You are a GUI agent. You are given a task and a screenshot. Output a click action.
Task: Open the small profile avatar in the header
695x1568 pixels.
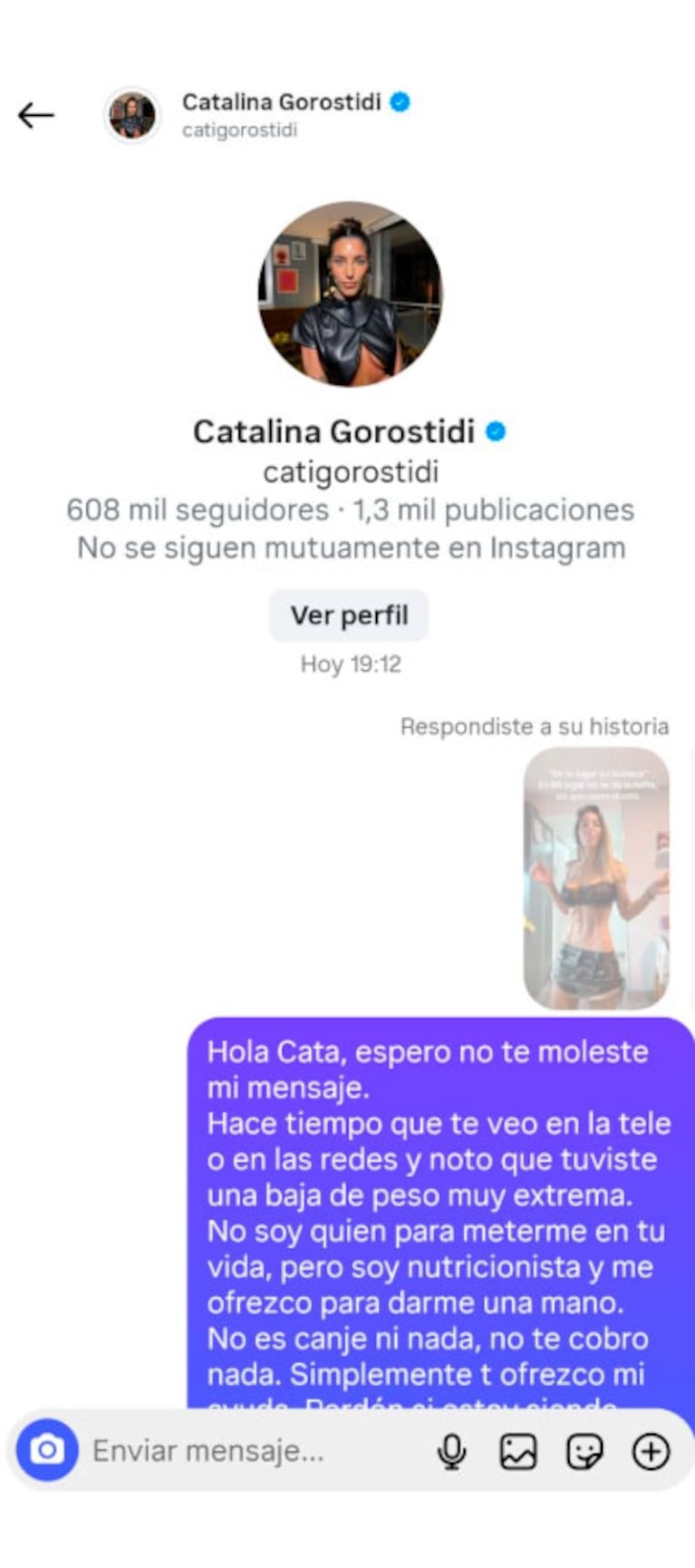point(131,113)
